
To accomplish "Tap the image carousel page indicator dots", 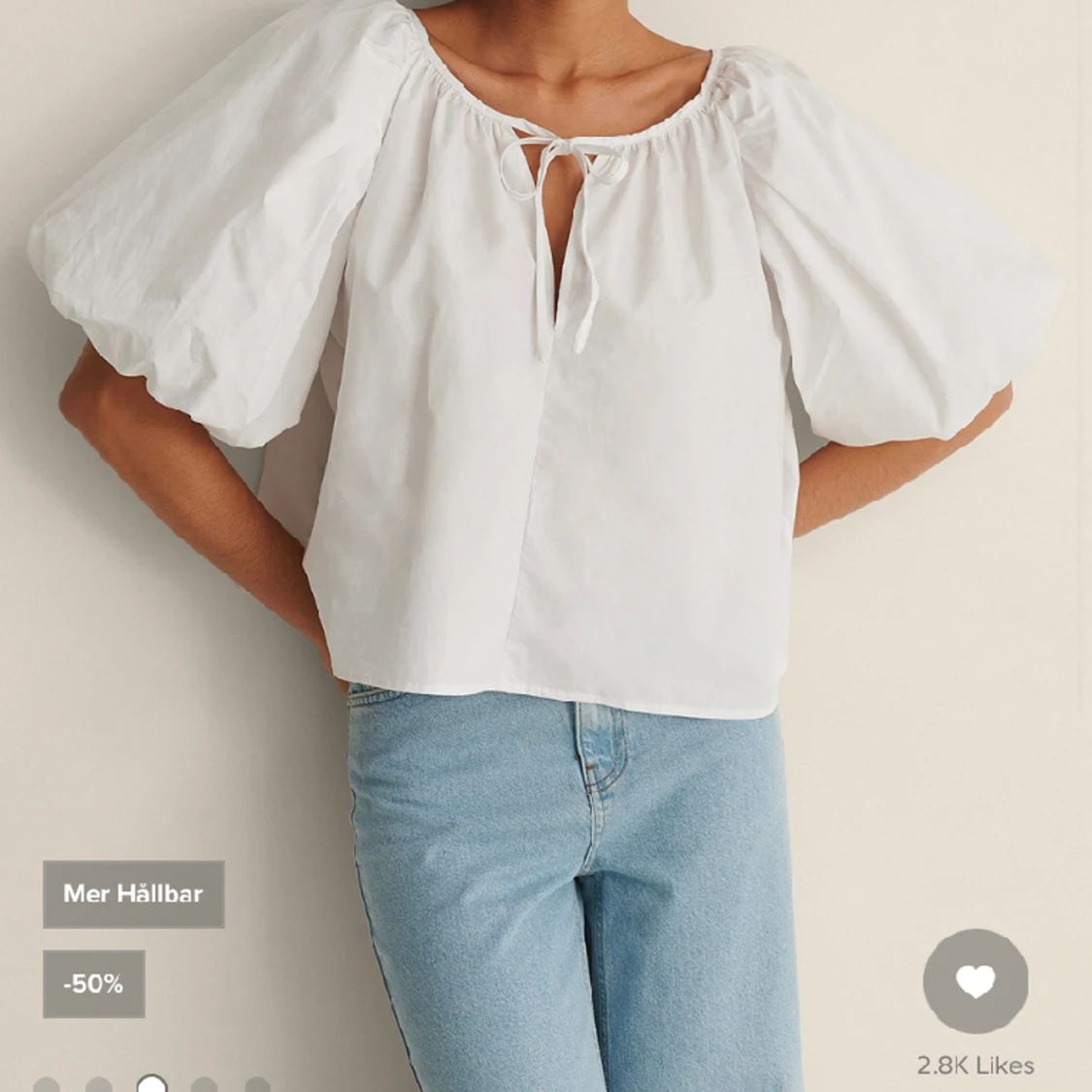I will 151,1083.
